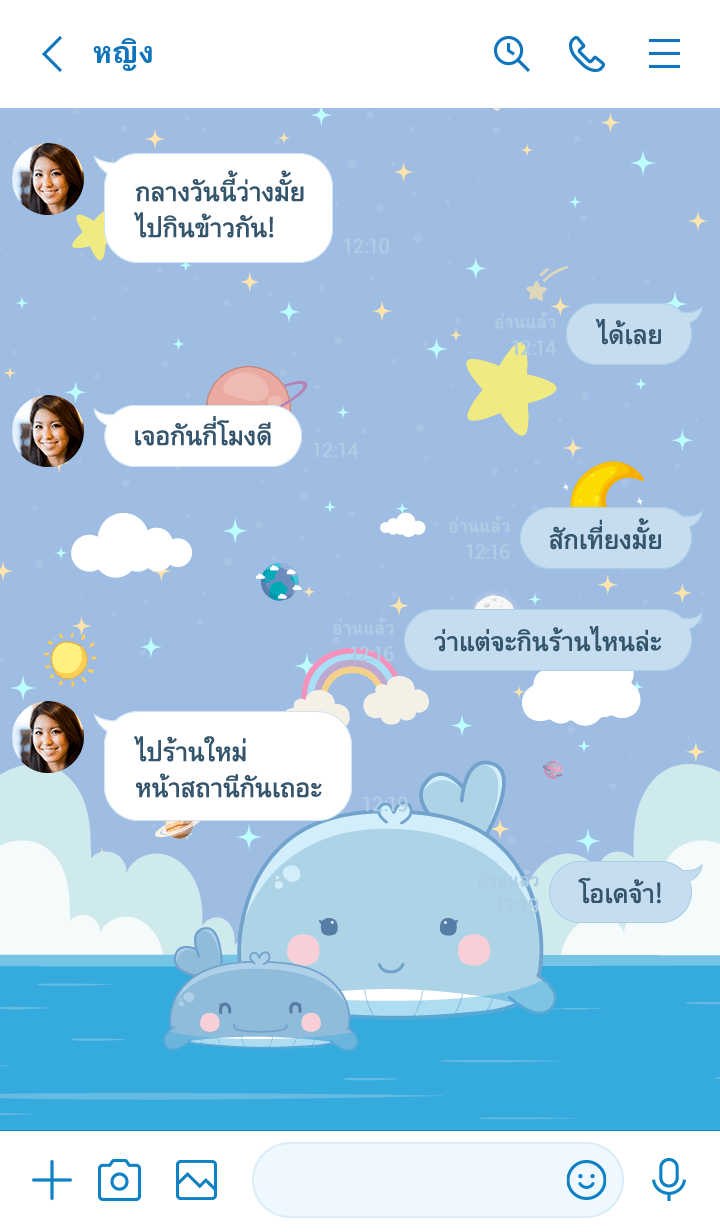Focus the message input field
Screen dimensions: 720x1232
pyautogui.click(x=405, y=1181)
